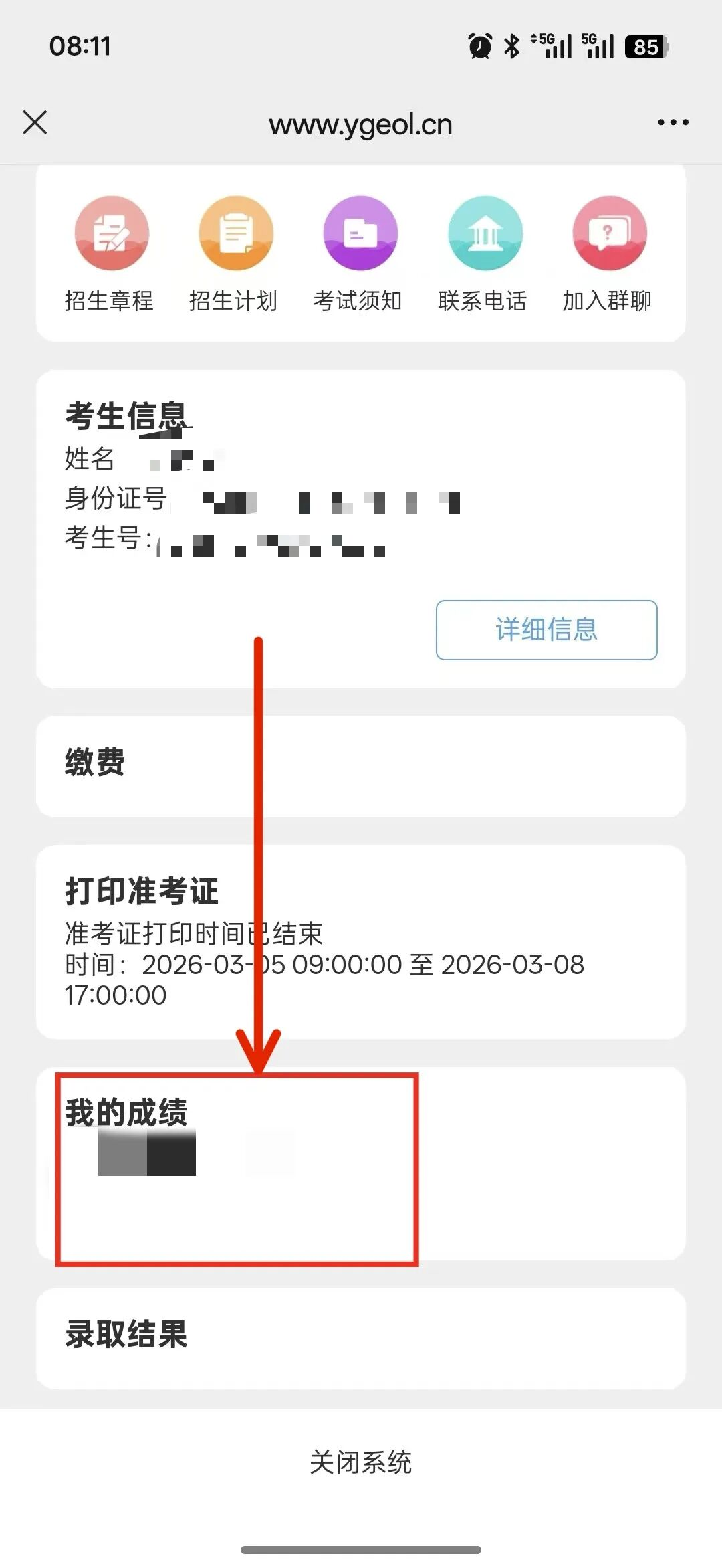Check the 录取结果 admission result card

point(361,1337)
